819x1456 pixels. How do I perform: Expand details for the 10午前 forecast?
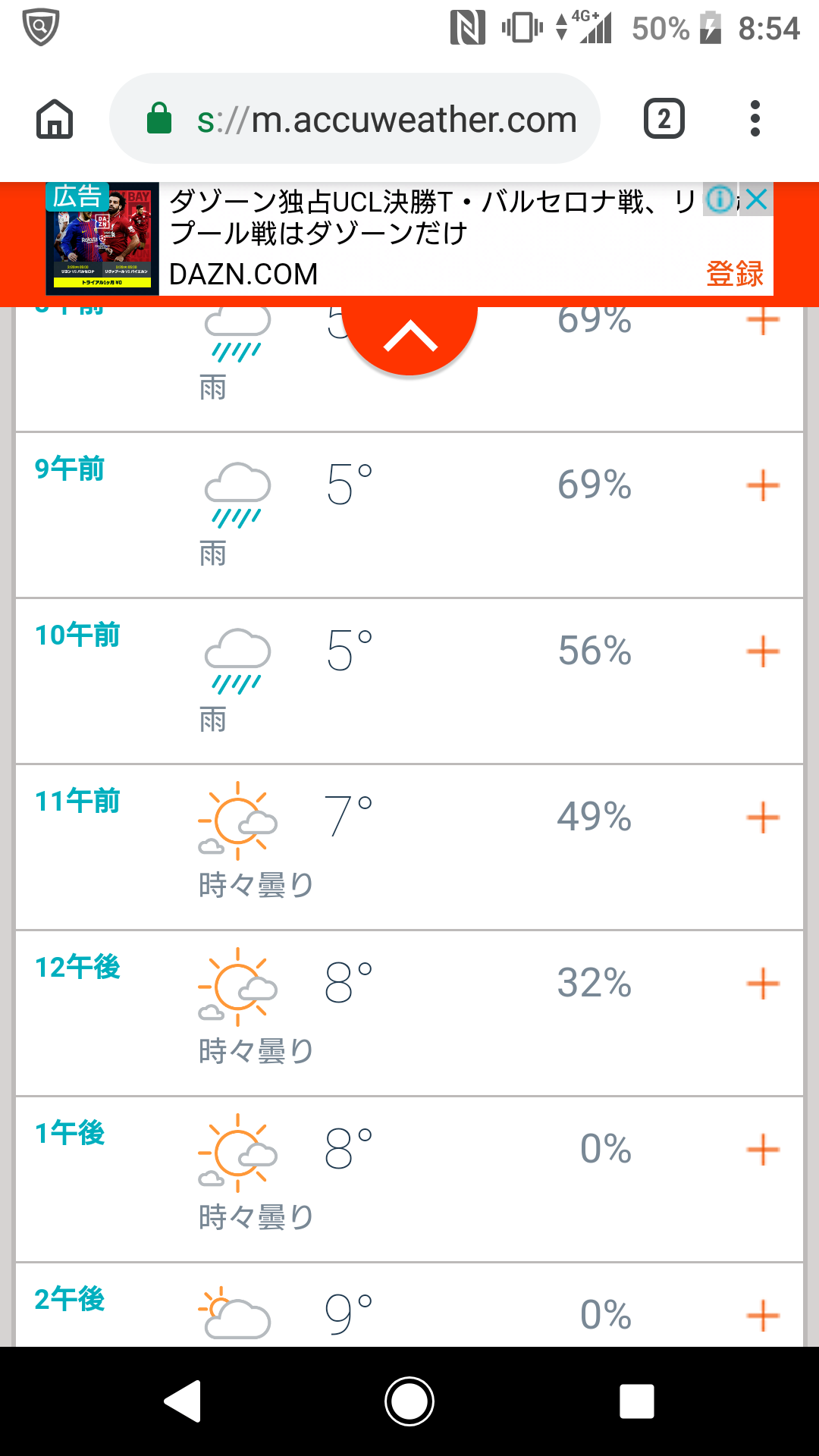coord(762,651)
